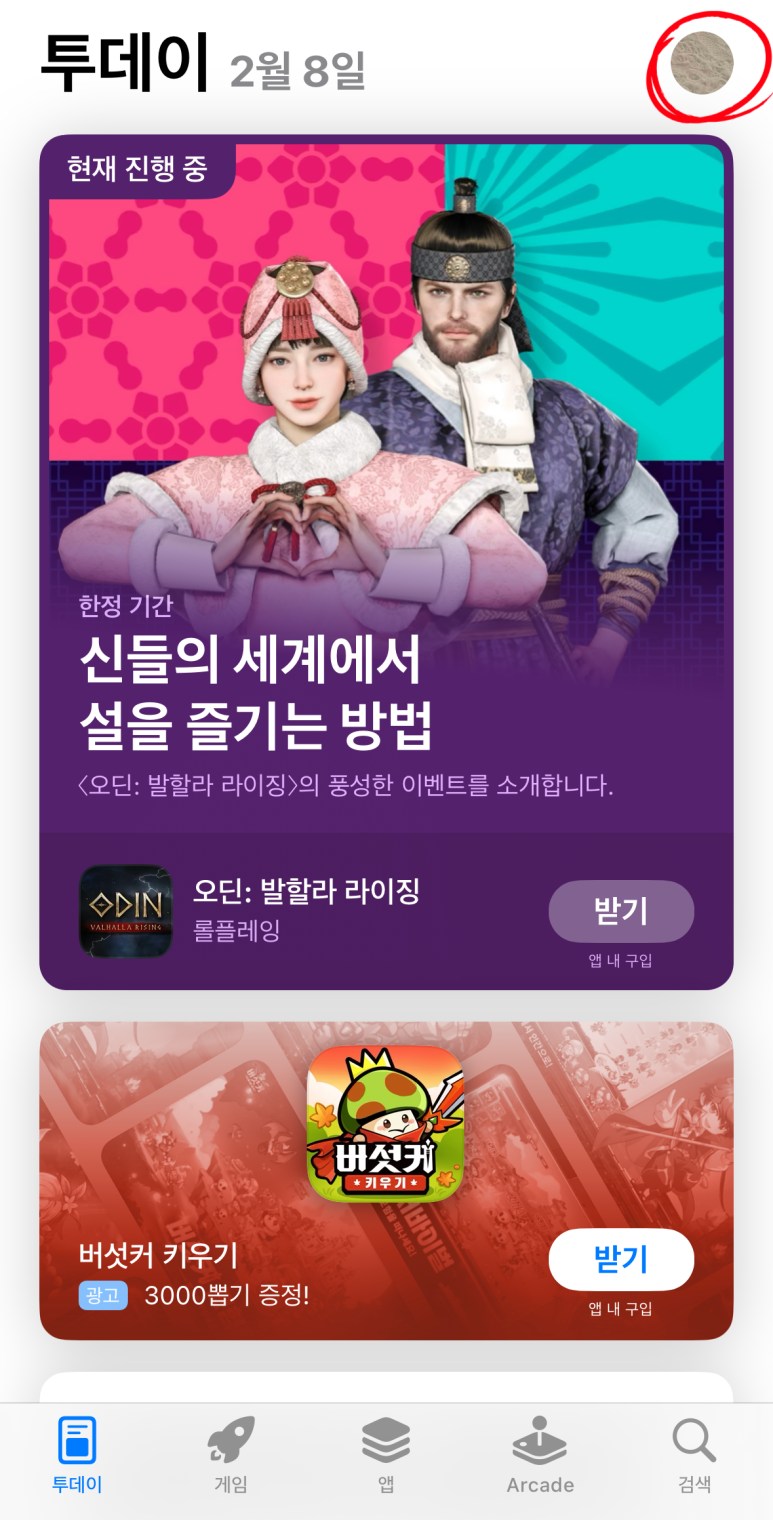This screenshot has height=1520, width=773.
Task: Tap 받기 for 버섯커 키우기
Action: point(621,1259)
